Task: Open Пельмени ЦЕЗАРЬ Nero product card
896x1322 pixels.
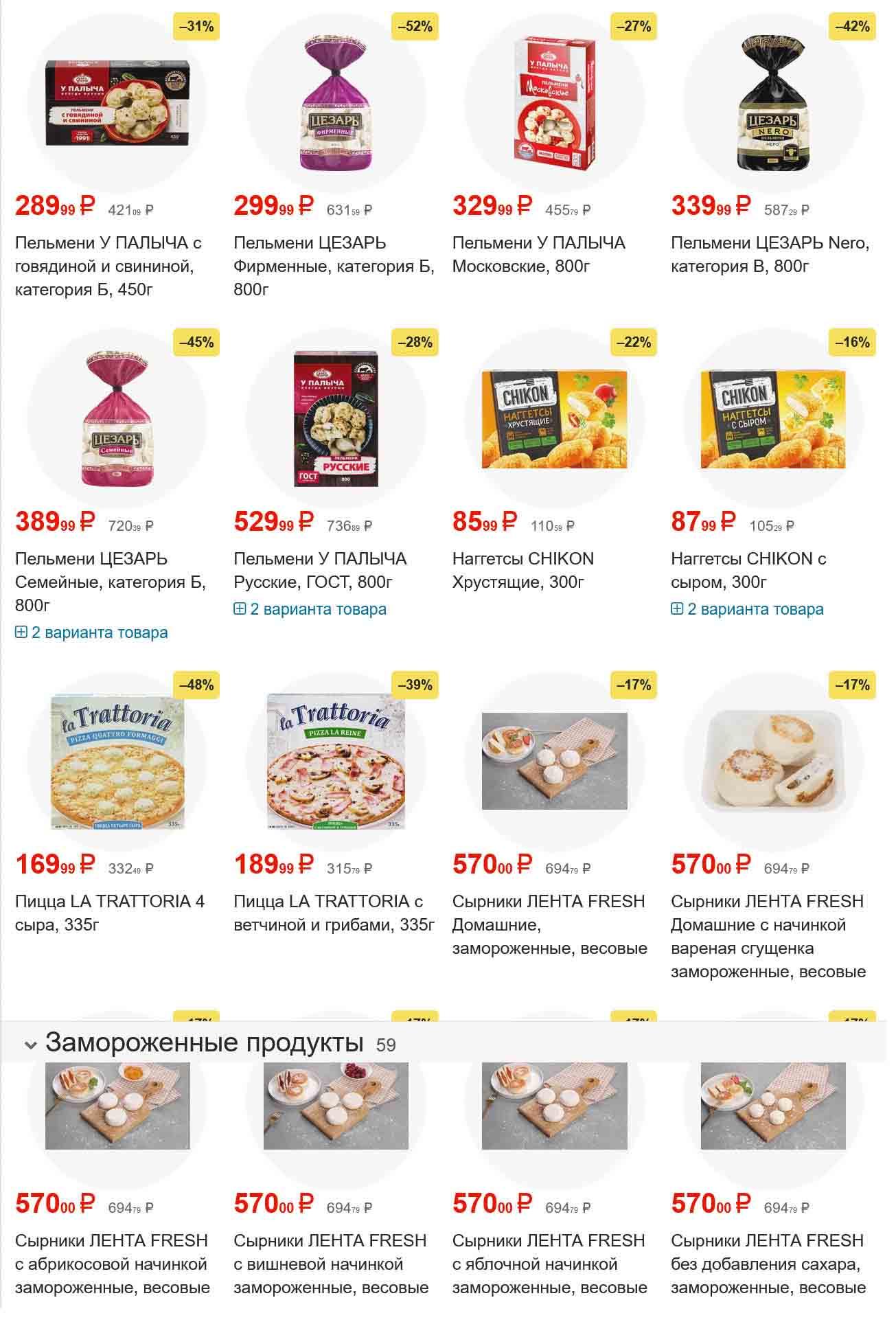Action: 770,254
